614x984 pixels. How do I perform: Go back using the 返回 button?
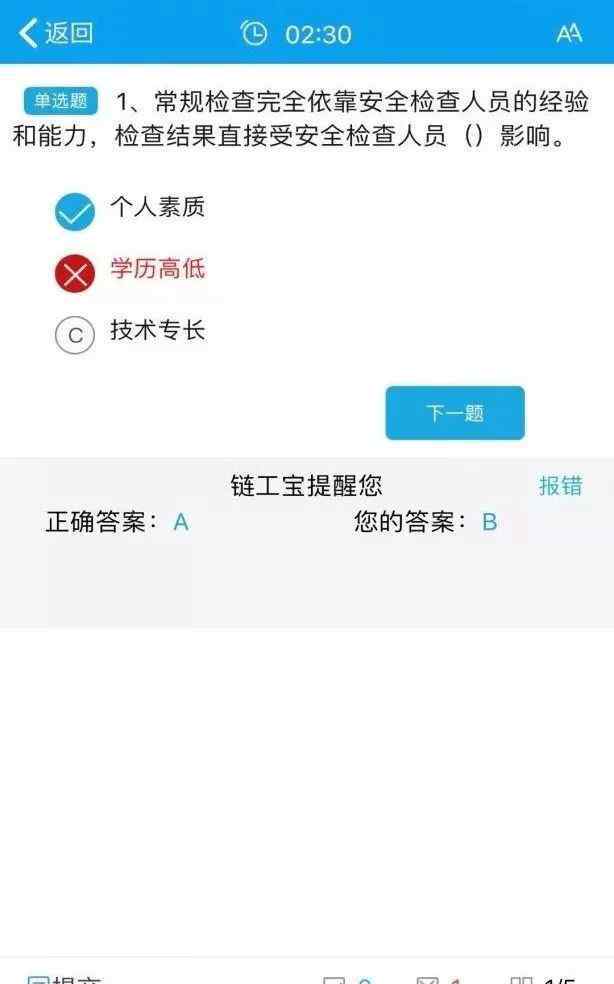(57, 33)
